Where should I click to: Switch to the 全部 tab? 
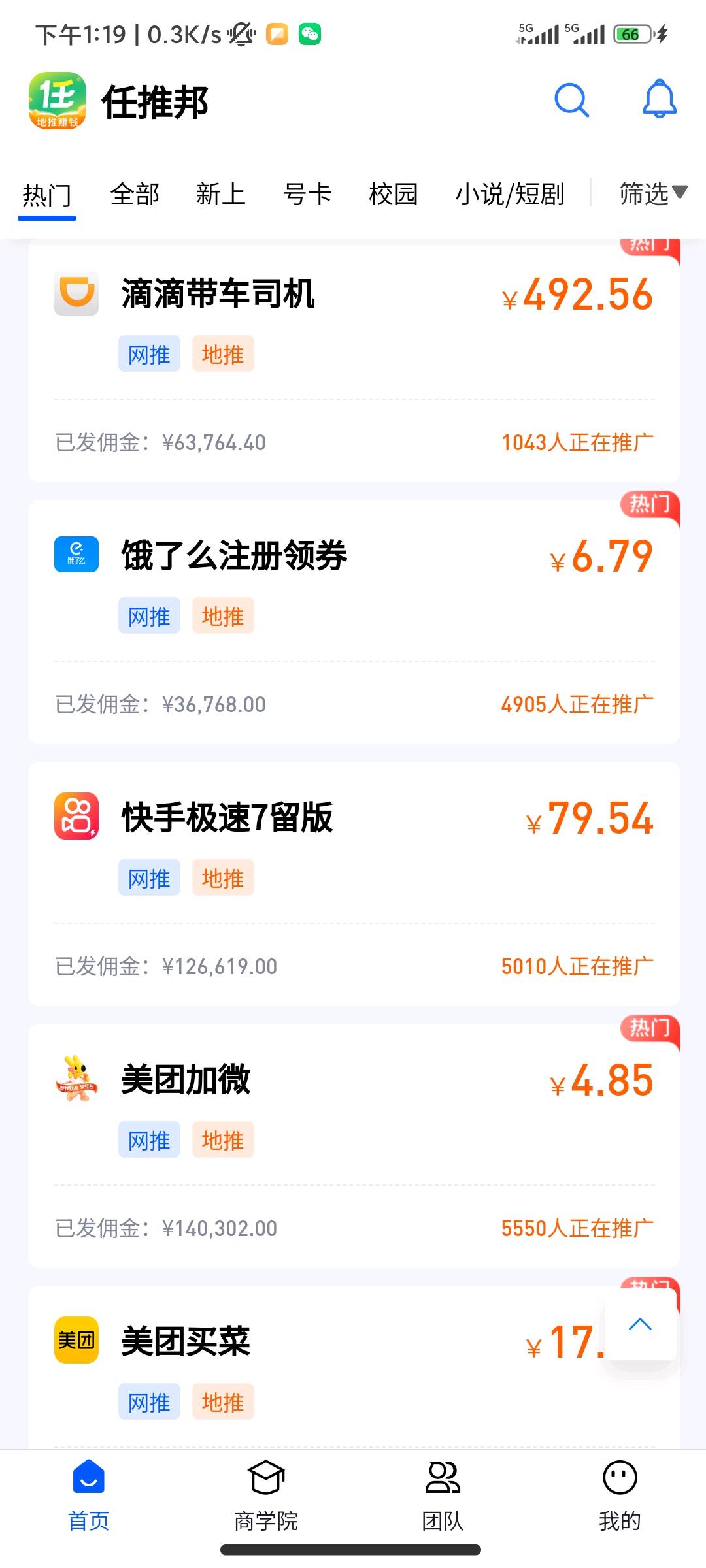(135, 195)
